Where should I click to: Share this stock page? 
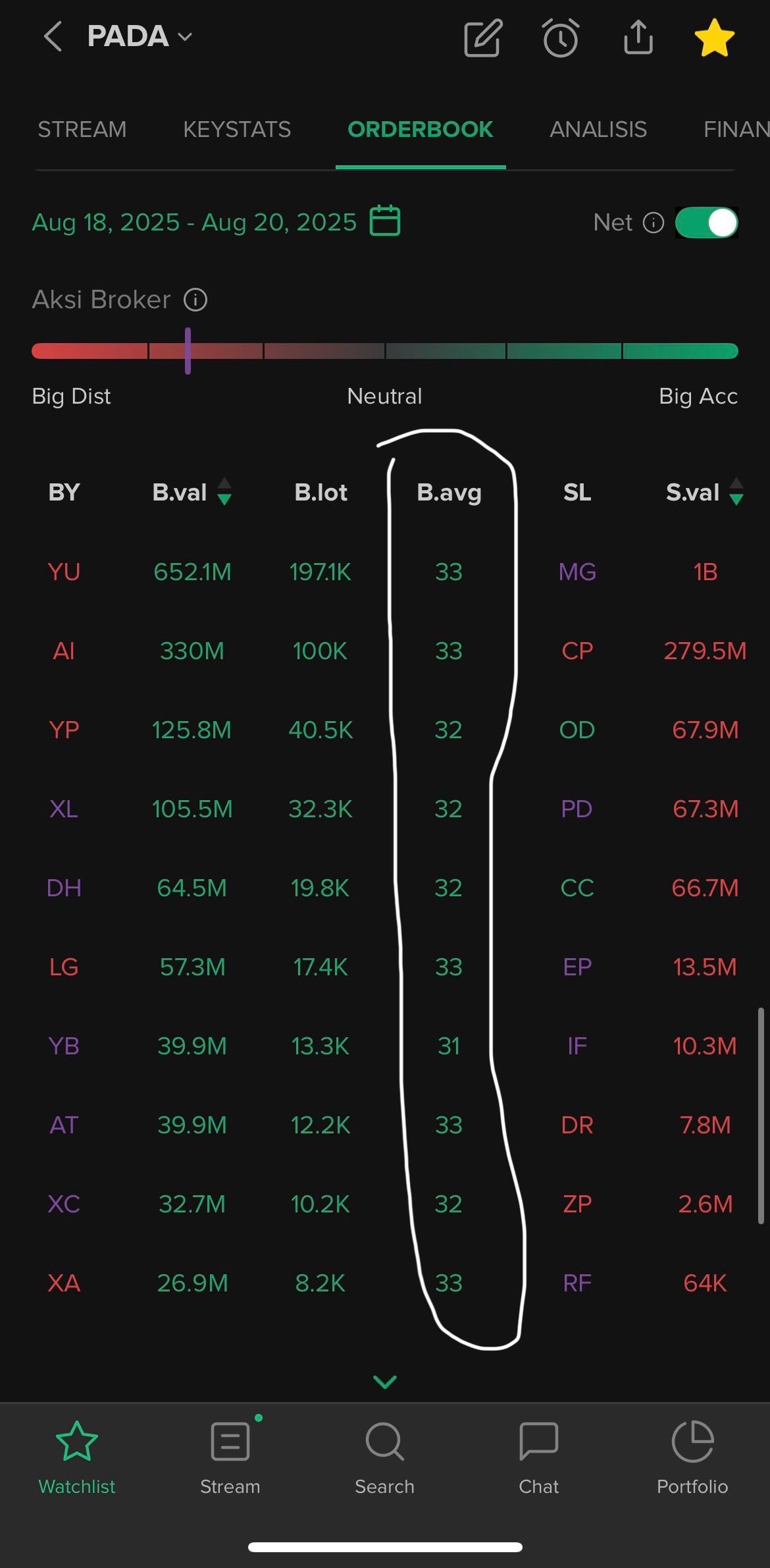coord(638,36)
